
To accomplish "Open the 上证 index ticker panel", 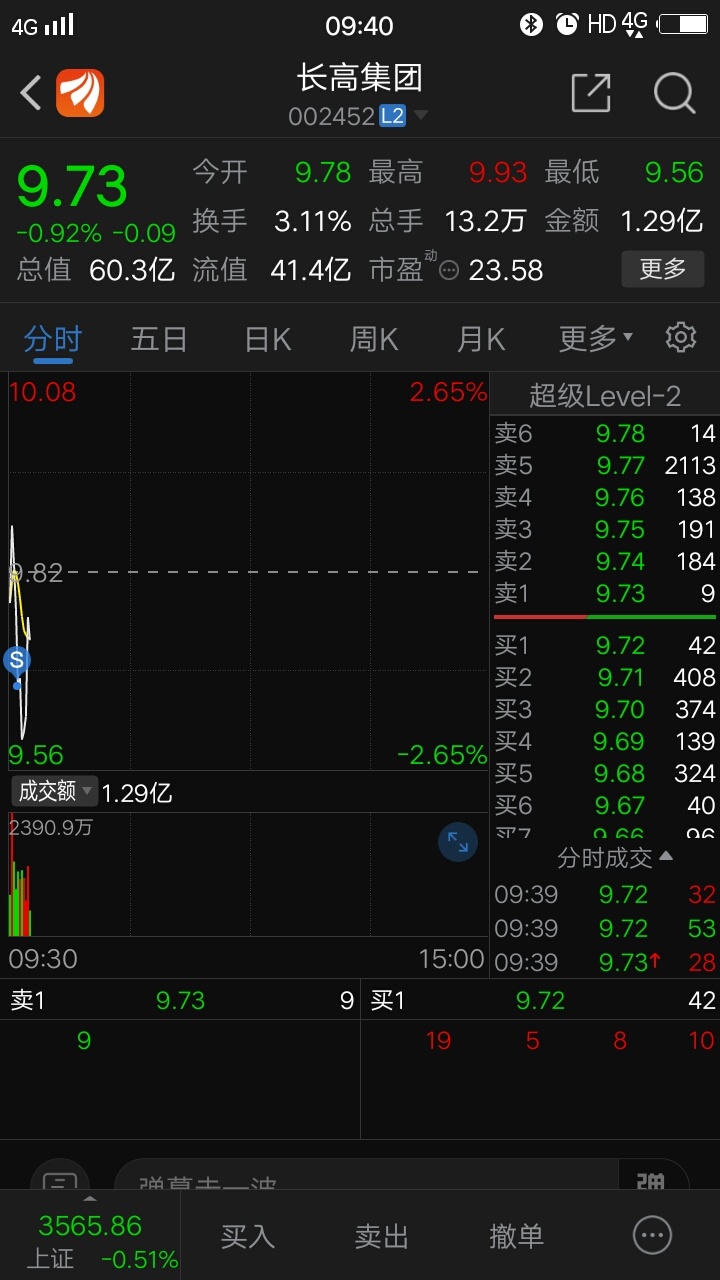I will [x=90, y=1240].
